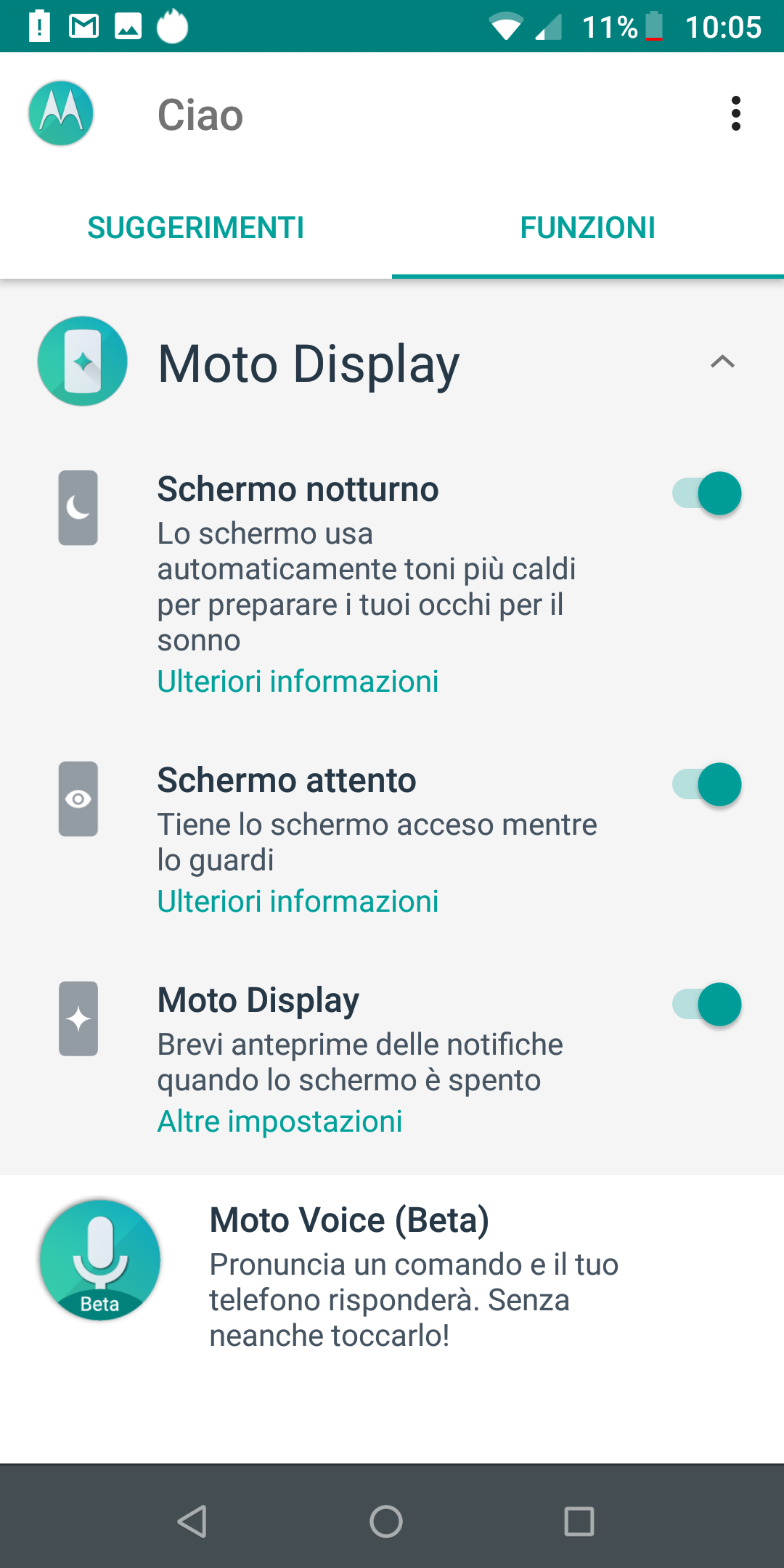Screen dimensions: 784x1568
Task: Open the overflow menu
Action: point(736,114)
